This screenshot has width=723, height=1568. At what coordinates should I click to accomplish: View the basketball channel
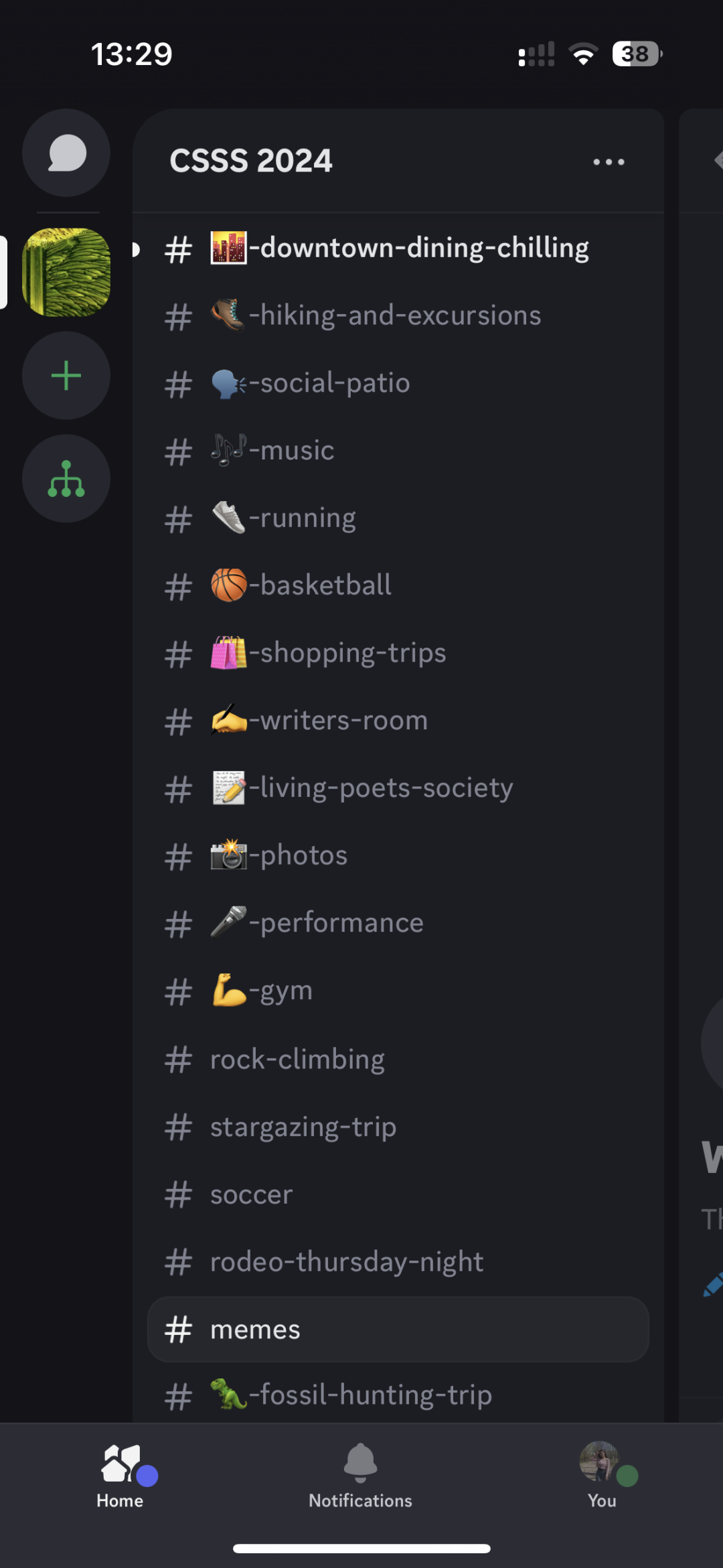(x=398, y=585)
